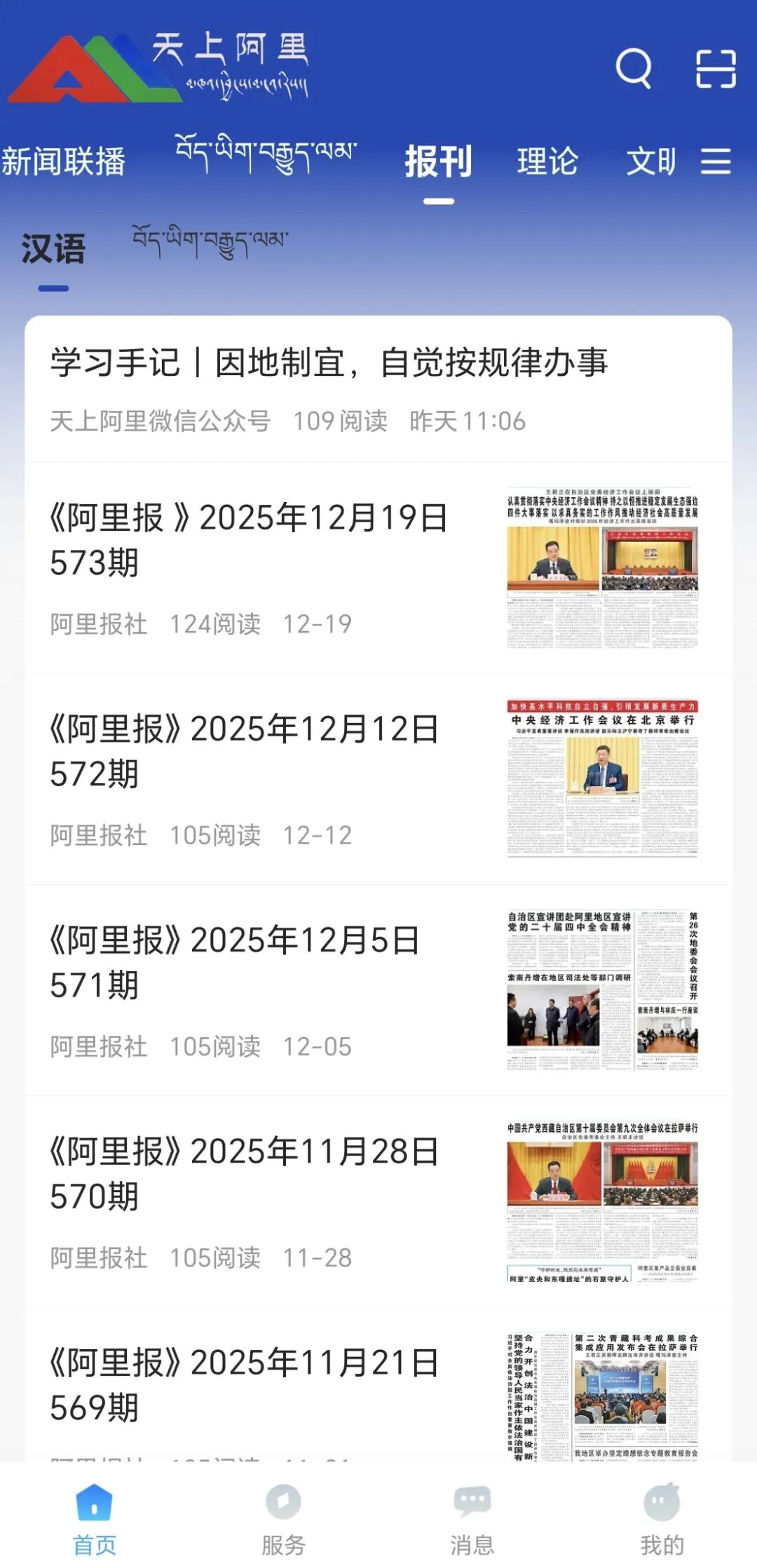Go to the 首页 home tab

[95, 1520]
